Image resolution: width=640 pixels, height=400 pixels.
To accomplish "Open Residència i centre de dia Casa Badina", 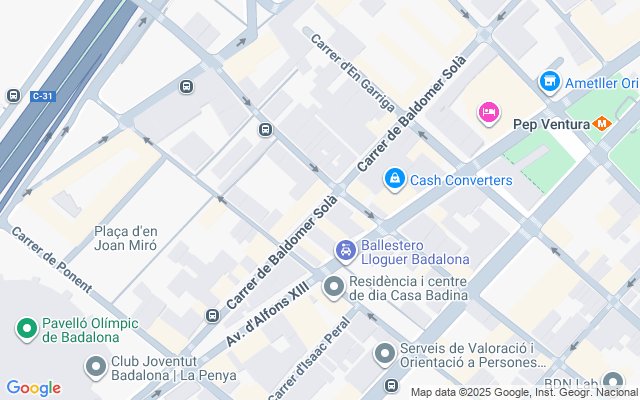I will (x=334, y=287).
